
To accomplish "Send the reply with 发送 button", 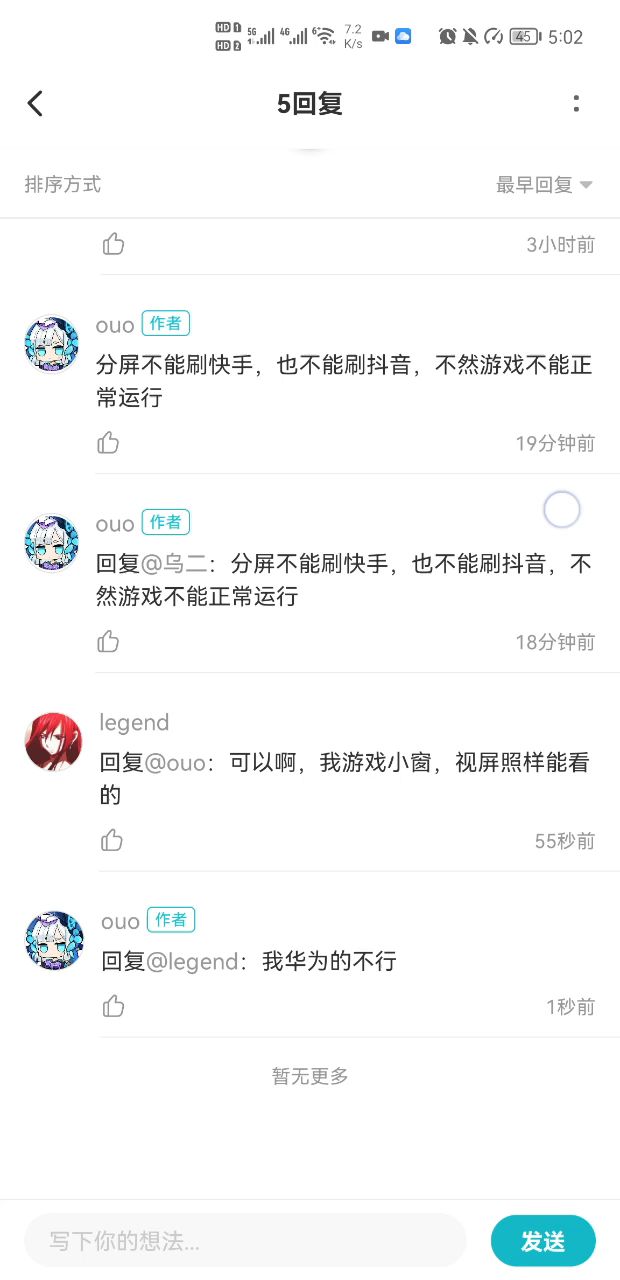I will pyautogui.click(x=543, y=1241).
